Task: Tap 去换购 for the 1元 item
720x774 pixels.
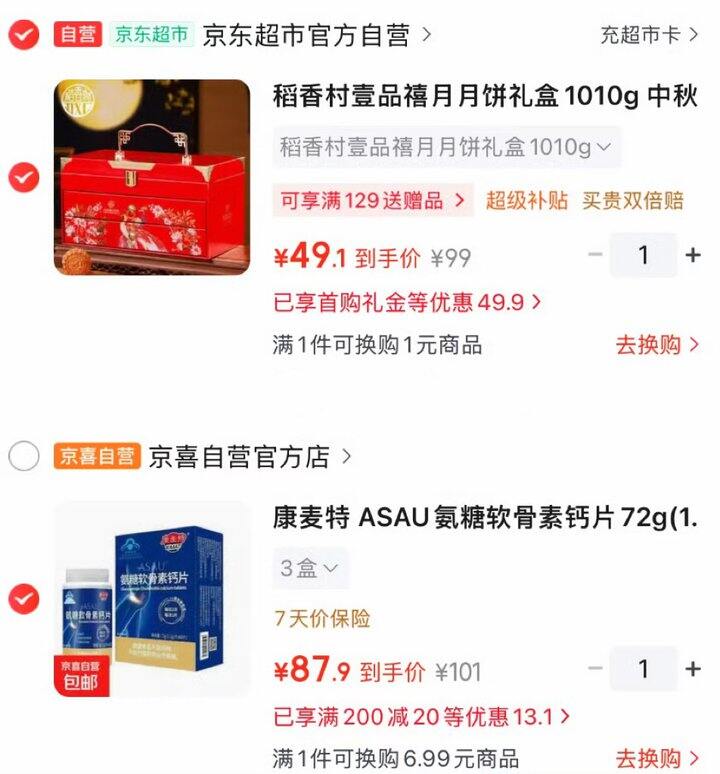Action: 657,345
